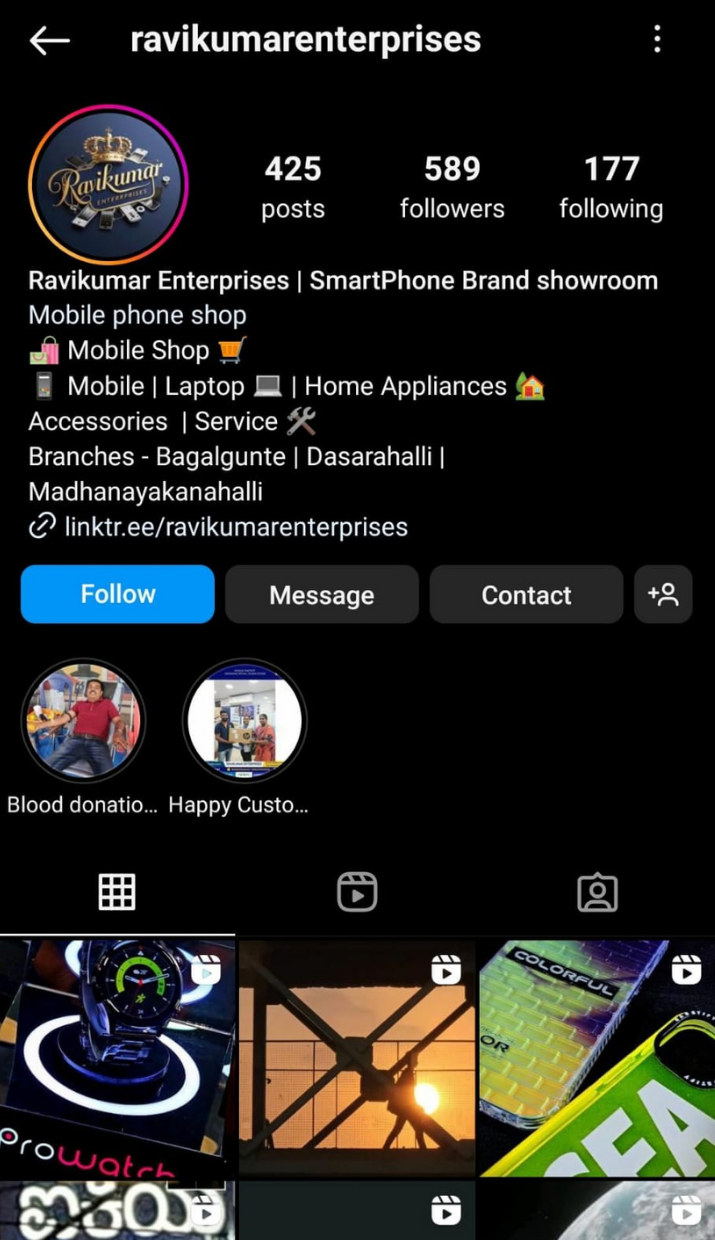The image size is (715, 1240).
Task: Open the Happy Customers highlight
Action: click(x=244, y=721)
